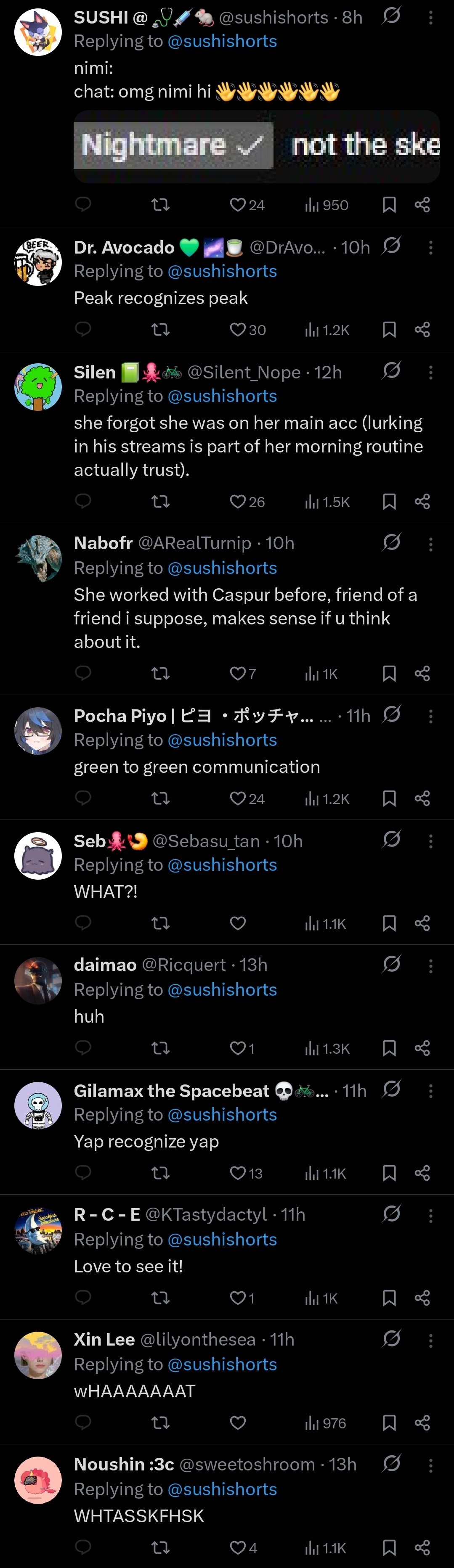
Task: Open overflow menu on SUSHI's reply
Action: (431, 18)
